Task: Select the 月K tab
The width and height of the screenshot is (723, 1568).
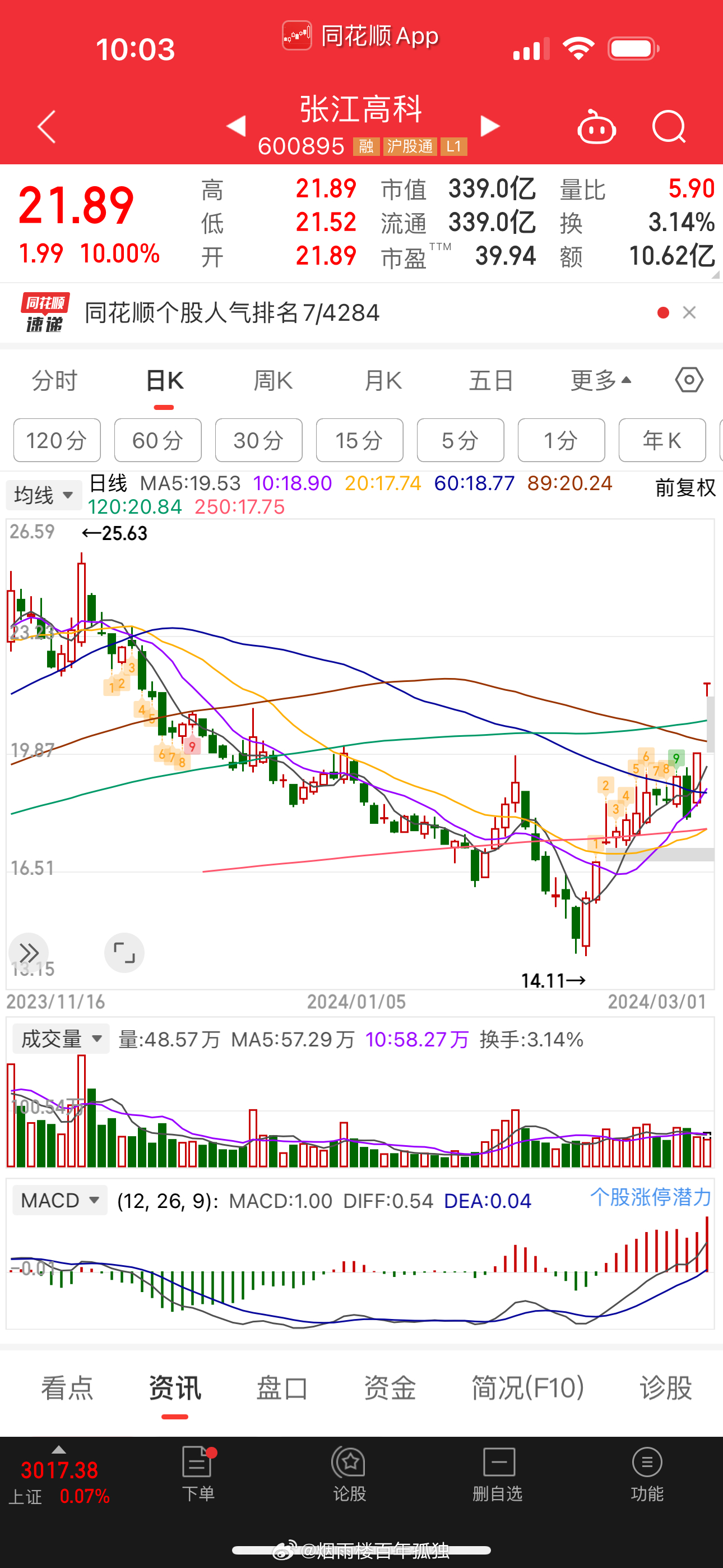Action: click(383, 380)
